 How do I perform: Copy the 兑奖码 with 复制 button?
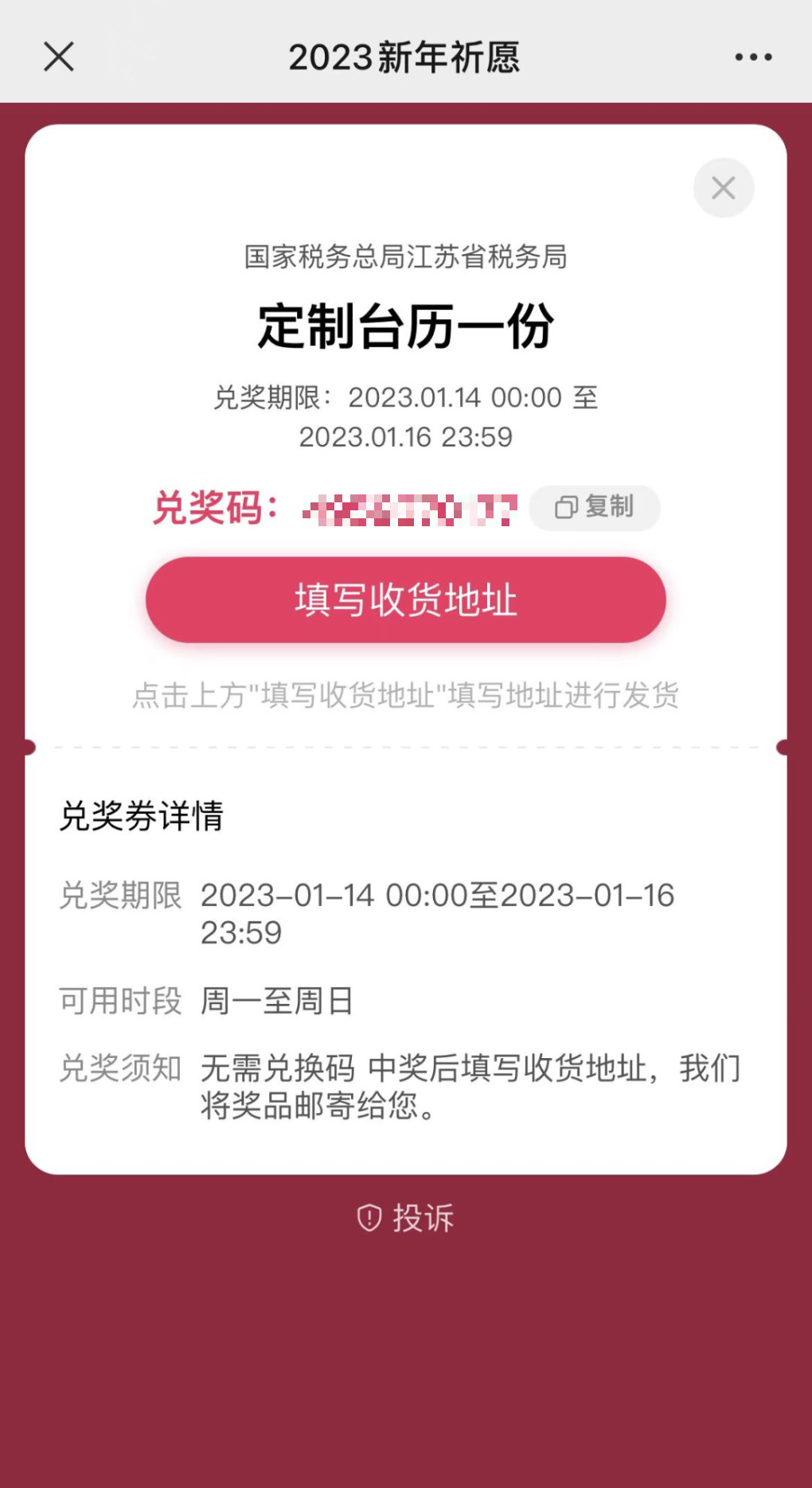pyautogui.click(x=595, y=507)
